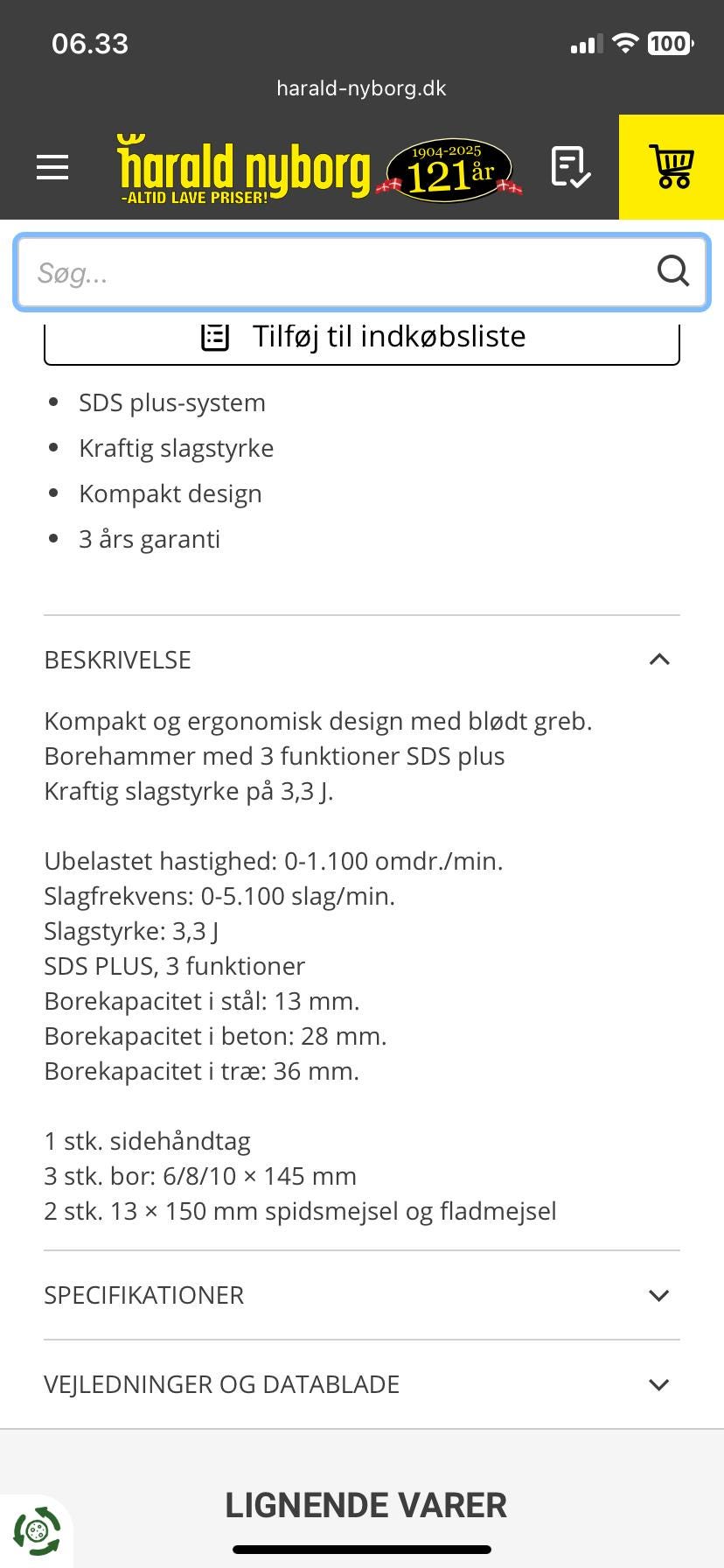This screenshot has height=1568, width=724.
Task: Select the BESKRIVELSE section header
Action: point(118,660)
